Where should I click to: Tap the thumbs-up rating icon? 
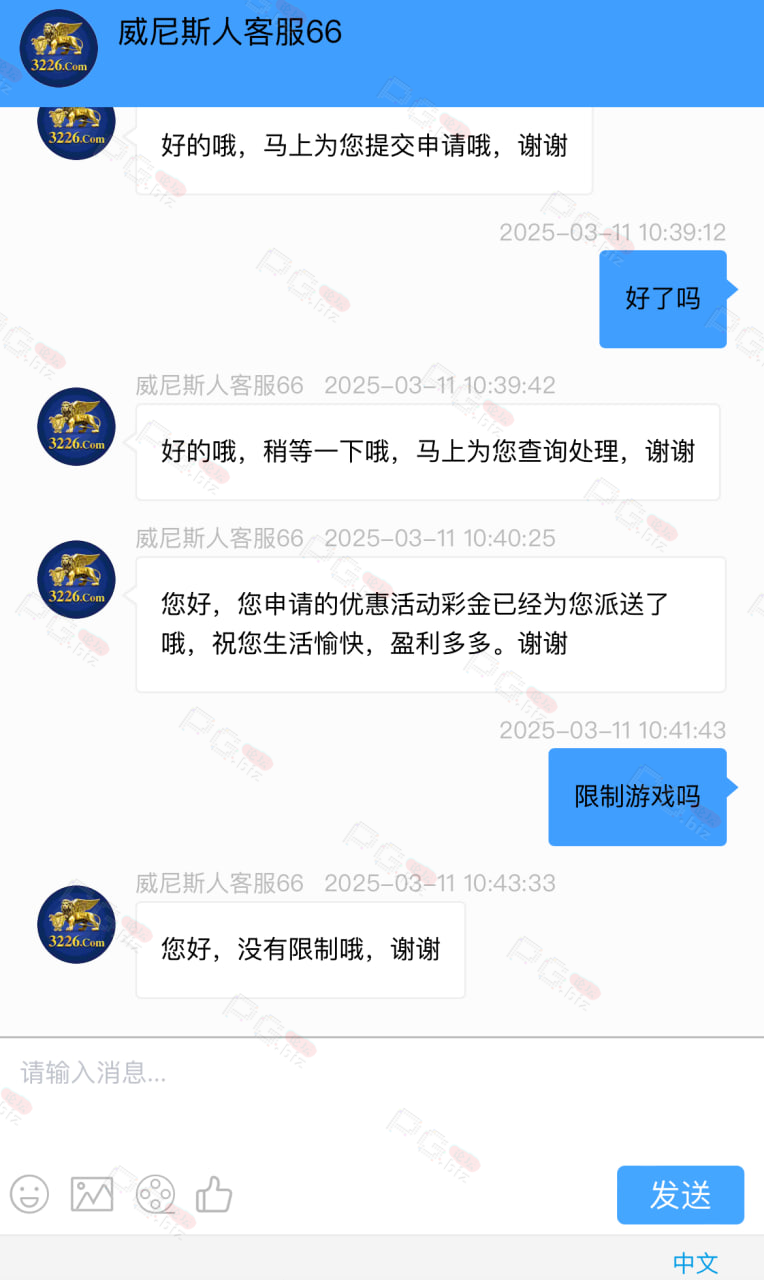[x=214, y=1193]
